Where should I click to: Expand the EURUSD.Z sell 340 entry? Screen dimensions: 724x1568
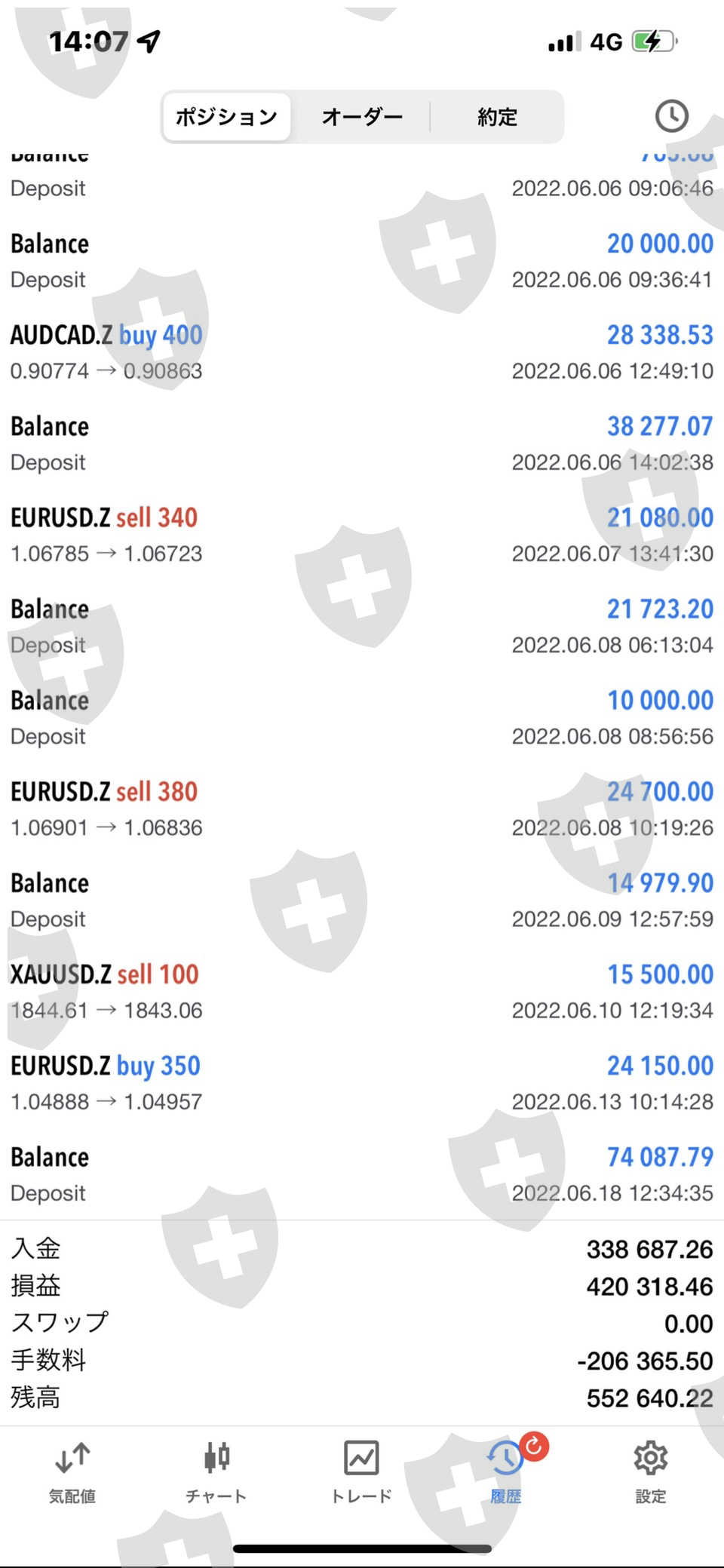point(362,535)
